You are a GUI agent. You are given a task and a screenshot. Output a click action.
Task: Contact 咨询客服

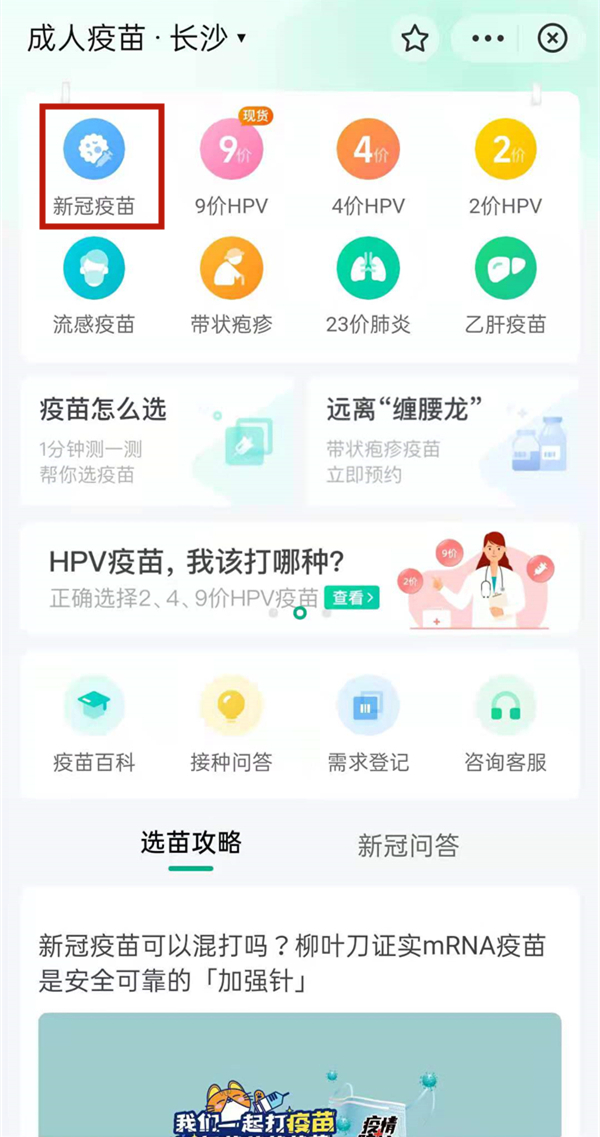[505, 723]
